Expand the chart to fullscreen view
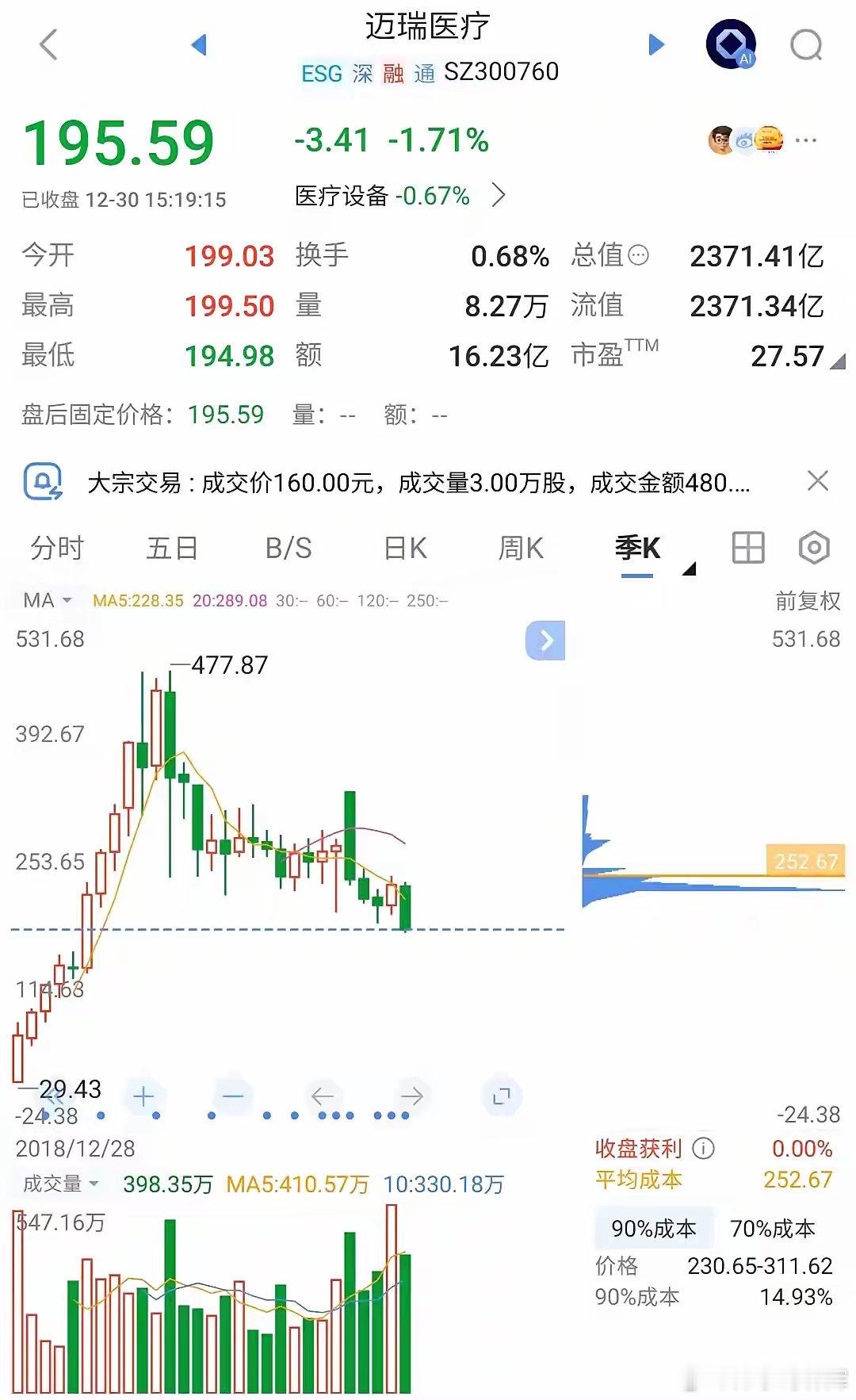856x1400 pixels. coord(501,1096)
